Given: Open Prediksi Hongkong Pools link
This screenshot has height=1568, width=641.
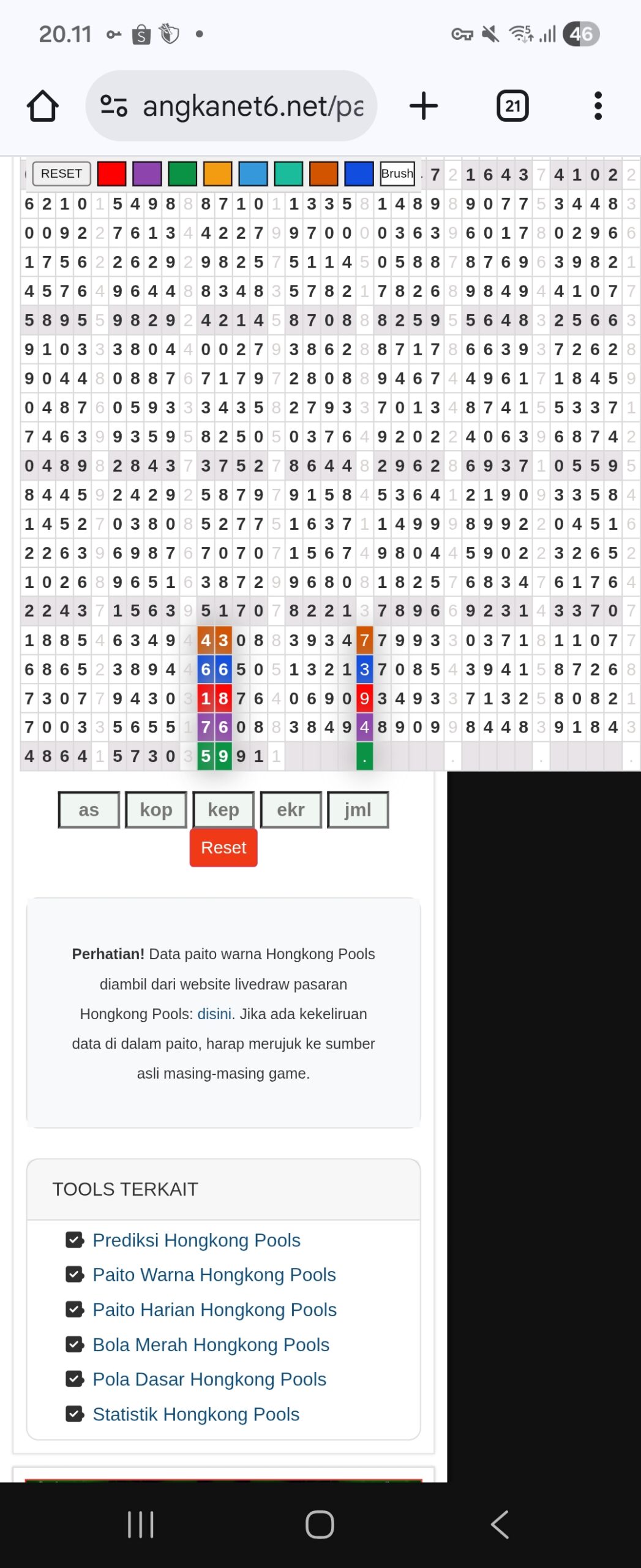Looking at the screenshot, I should (196, 1240).
